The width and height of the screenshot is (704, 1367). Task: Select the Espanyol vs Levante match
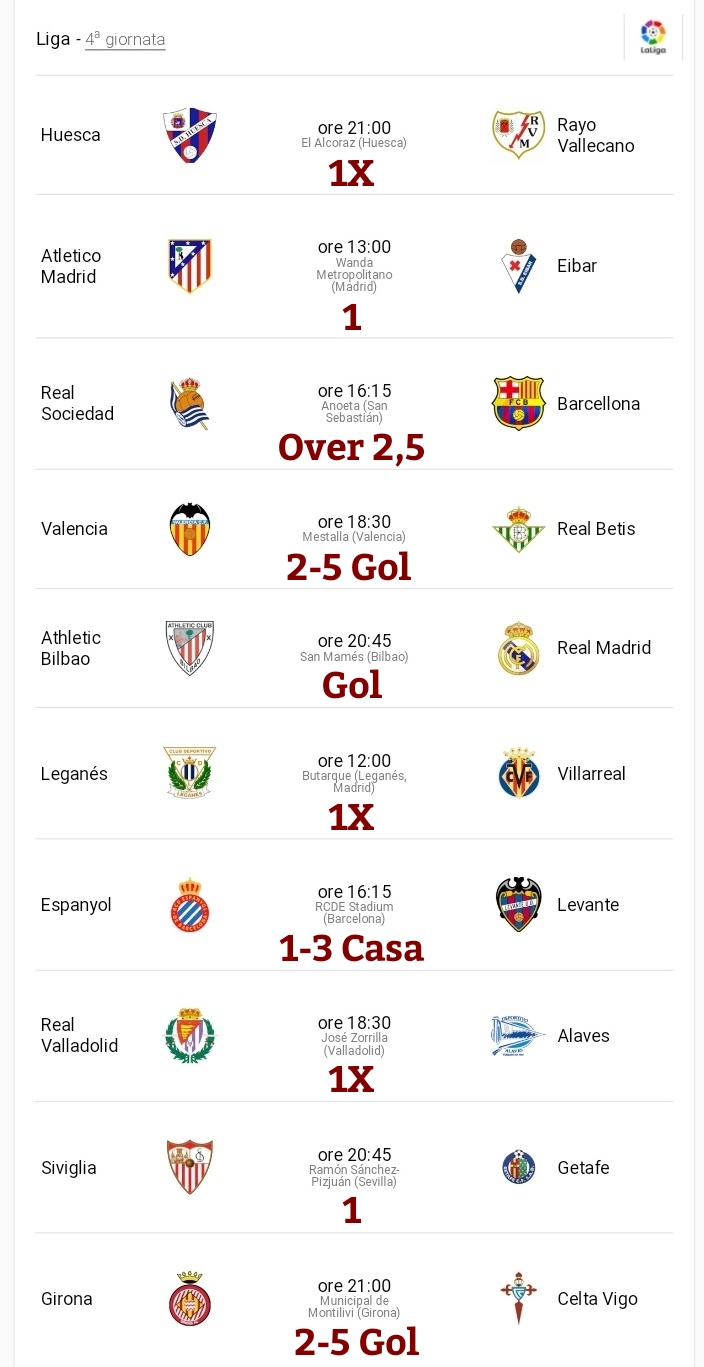354,905
